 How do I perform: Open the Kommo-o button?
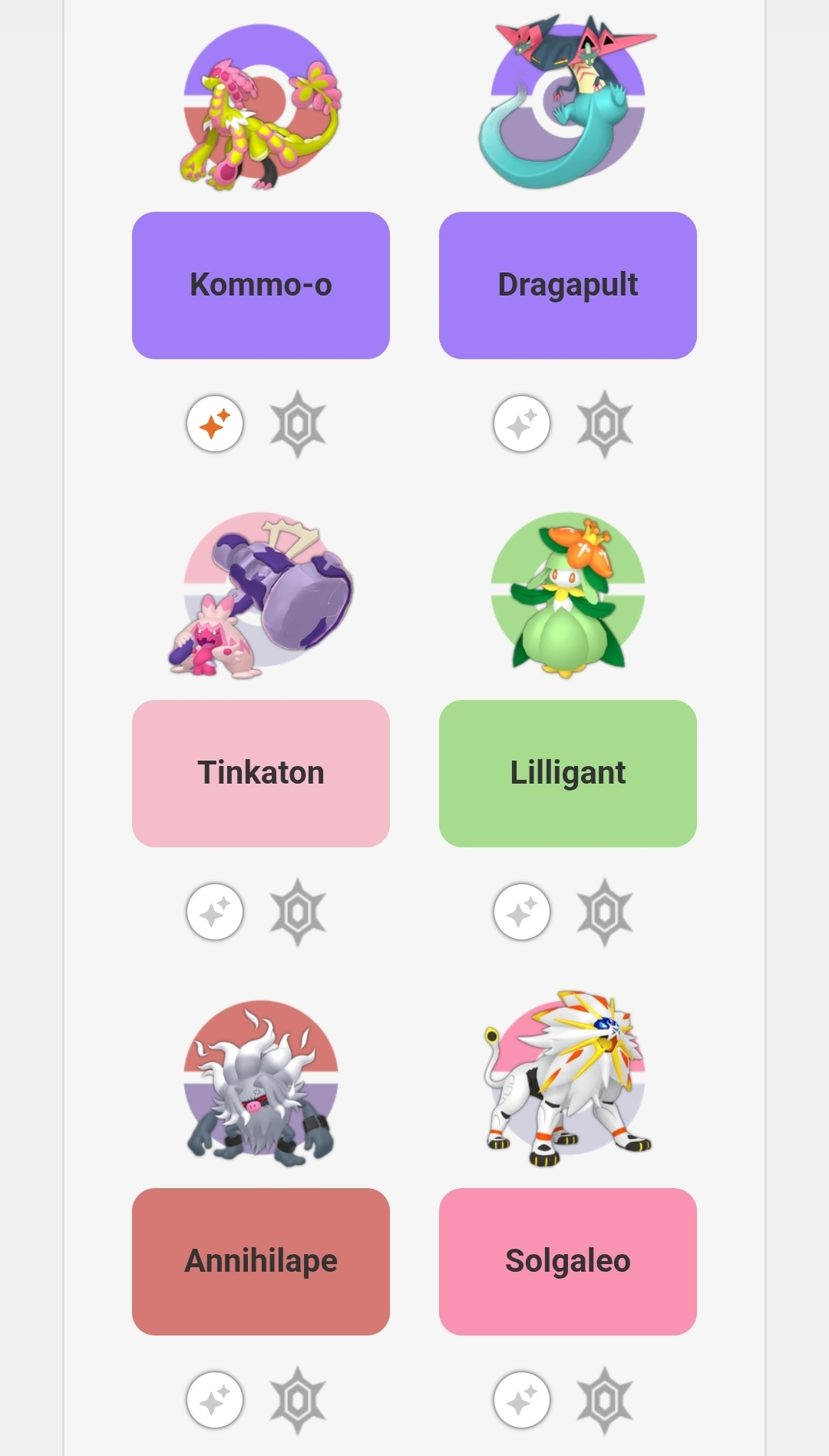coord(261,285)
